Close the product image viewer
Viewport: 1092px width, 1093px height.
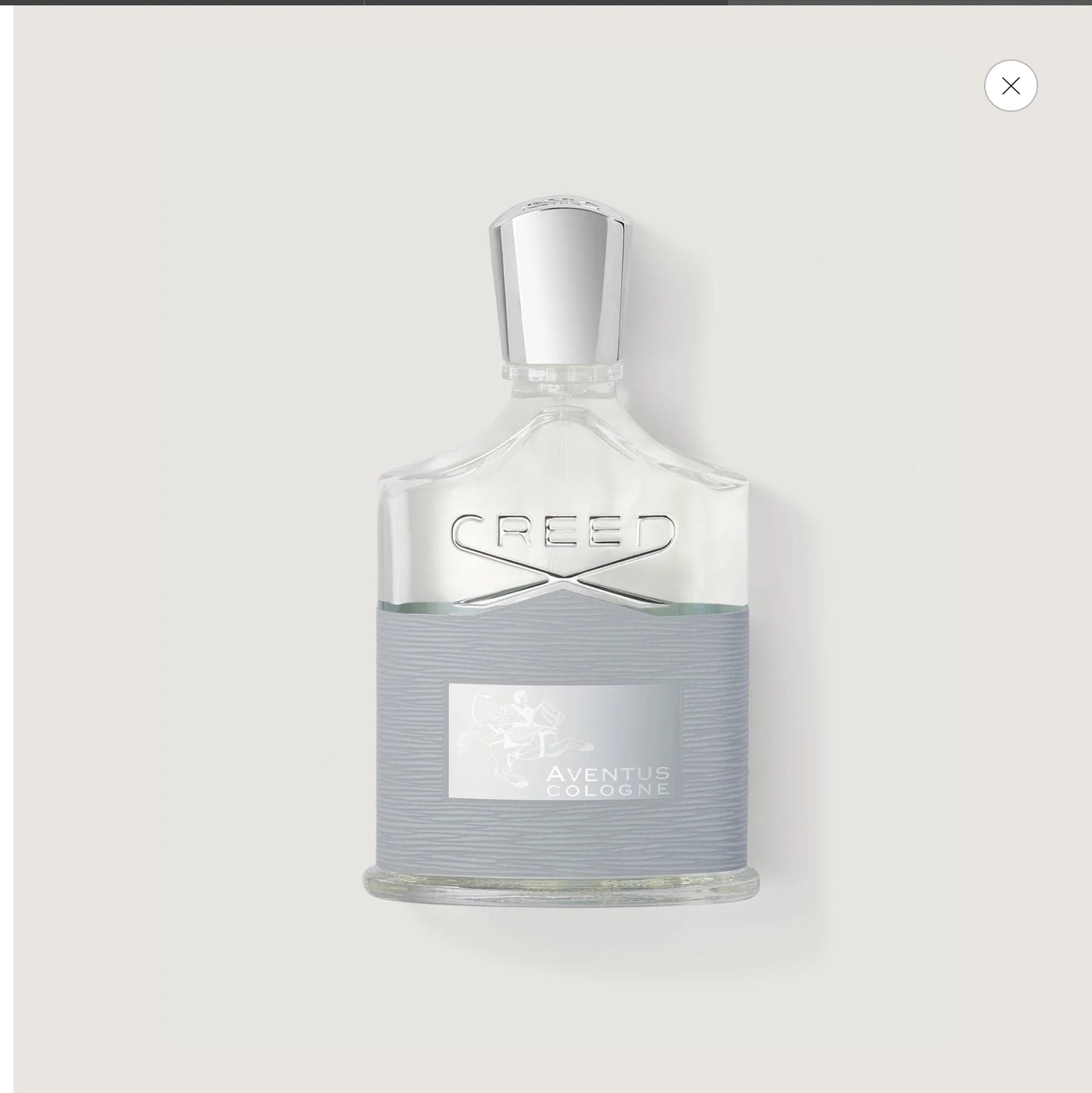pos(1010,86)
